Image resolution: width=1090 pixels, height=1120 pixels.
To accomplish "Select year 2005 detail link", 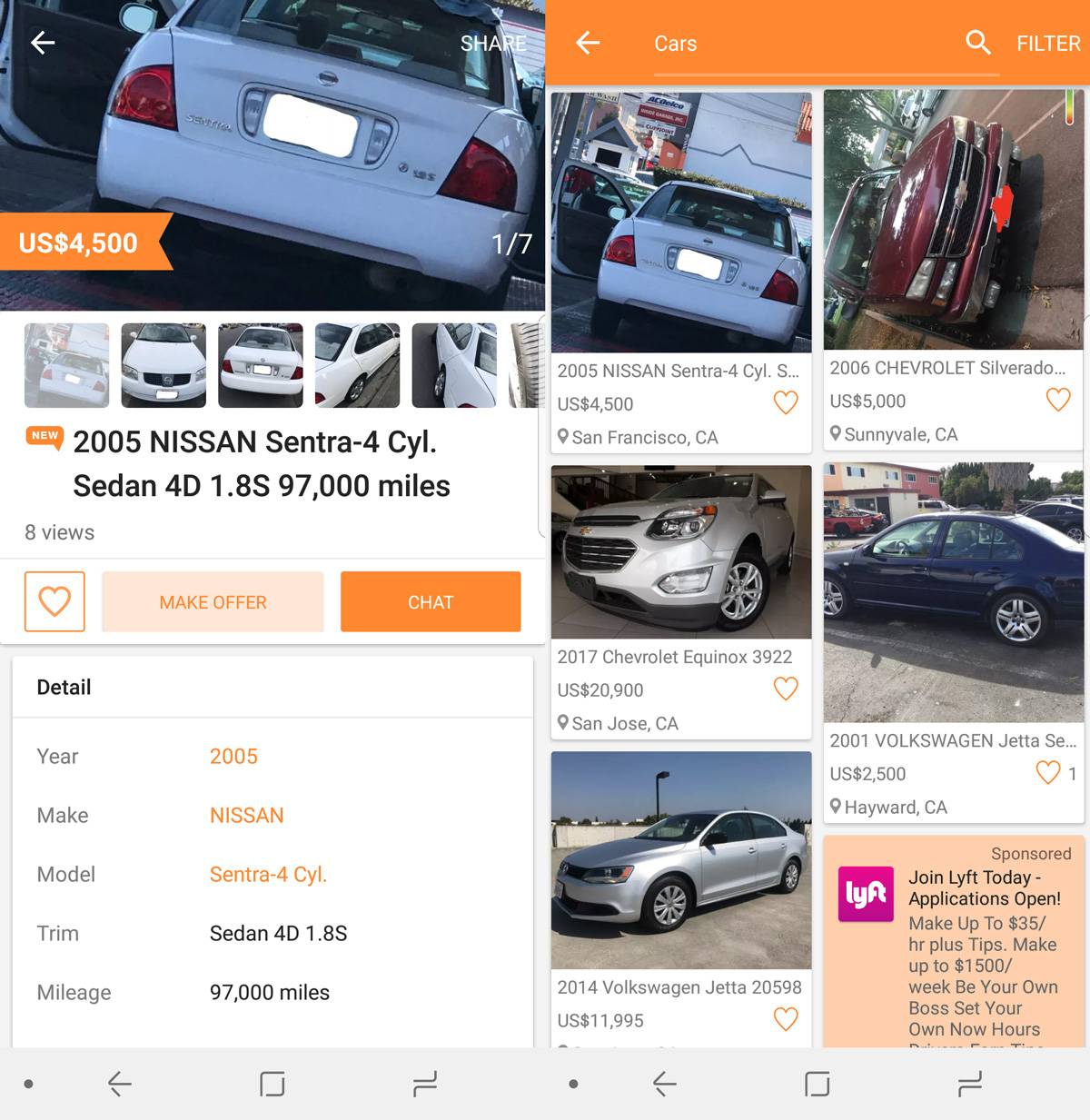I will pyautogui.click(x=233, y=756).
